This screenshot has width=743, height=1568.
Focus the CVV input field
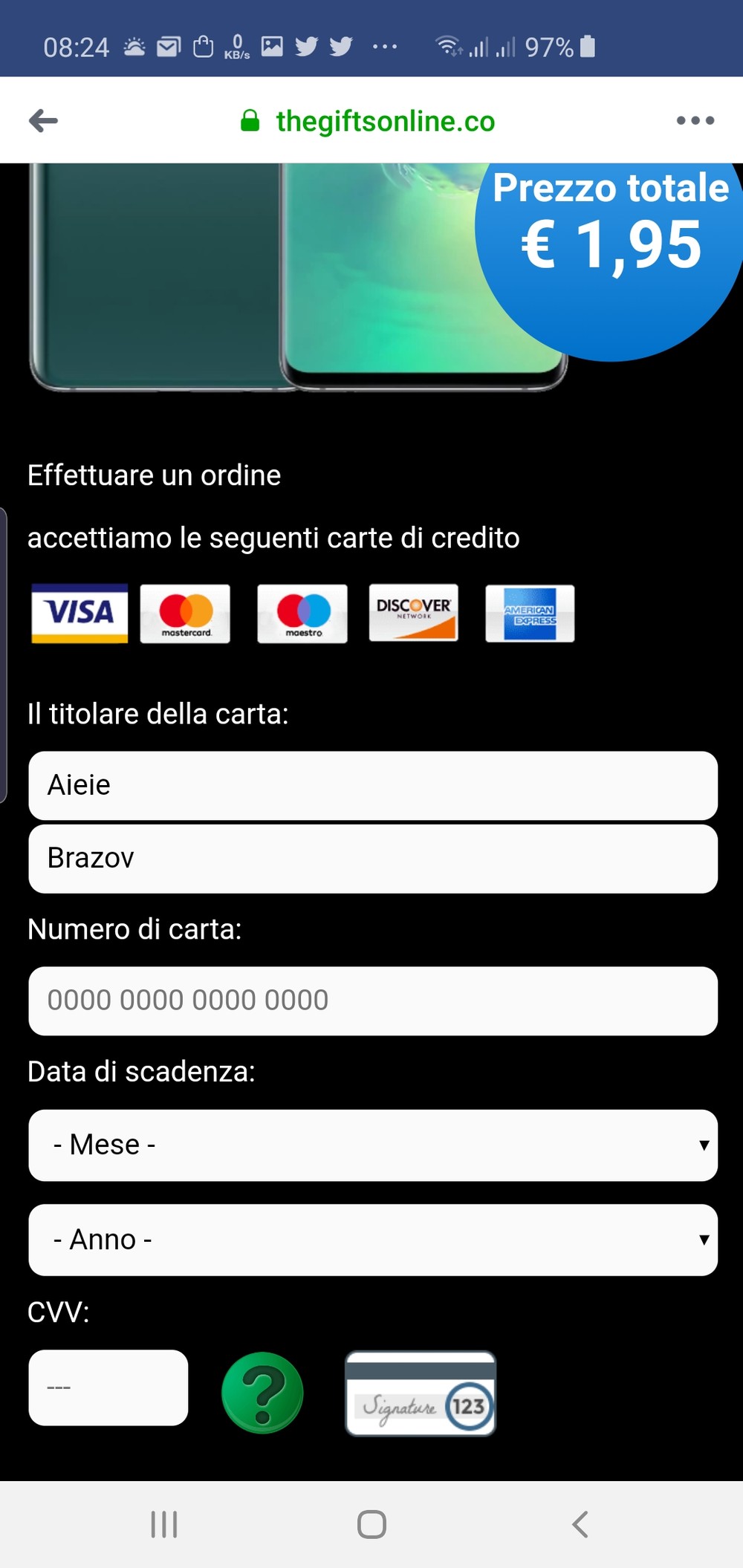(x=108, y=1388)
